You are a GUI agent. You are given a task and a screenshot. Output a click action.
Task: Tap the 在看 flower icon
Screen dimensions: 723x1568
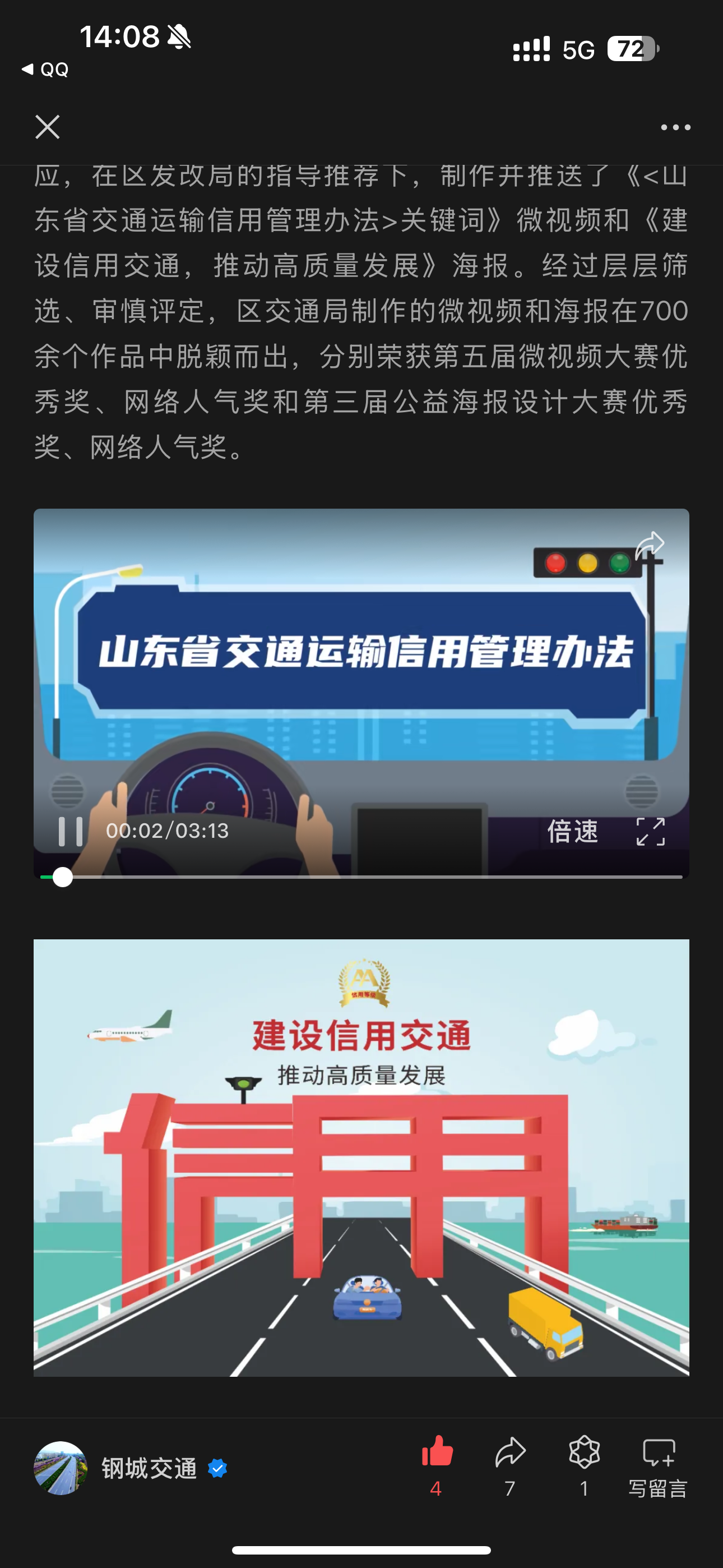coord(584,1466)
